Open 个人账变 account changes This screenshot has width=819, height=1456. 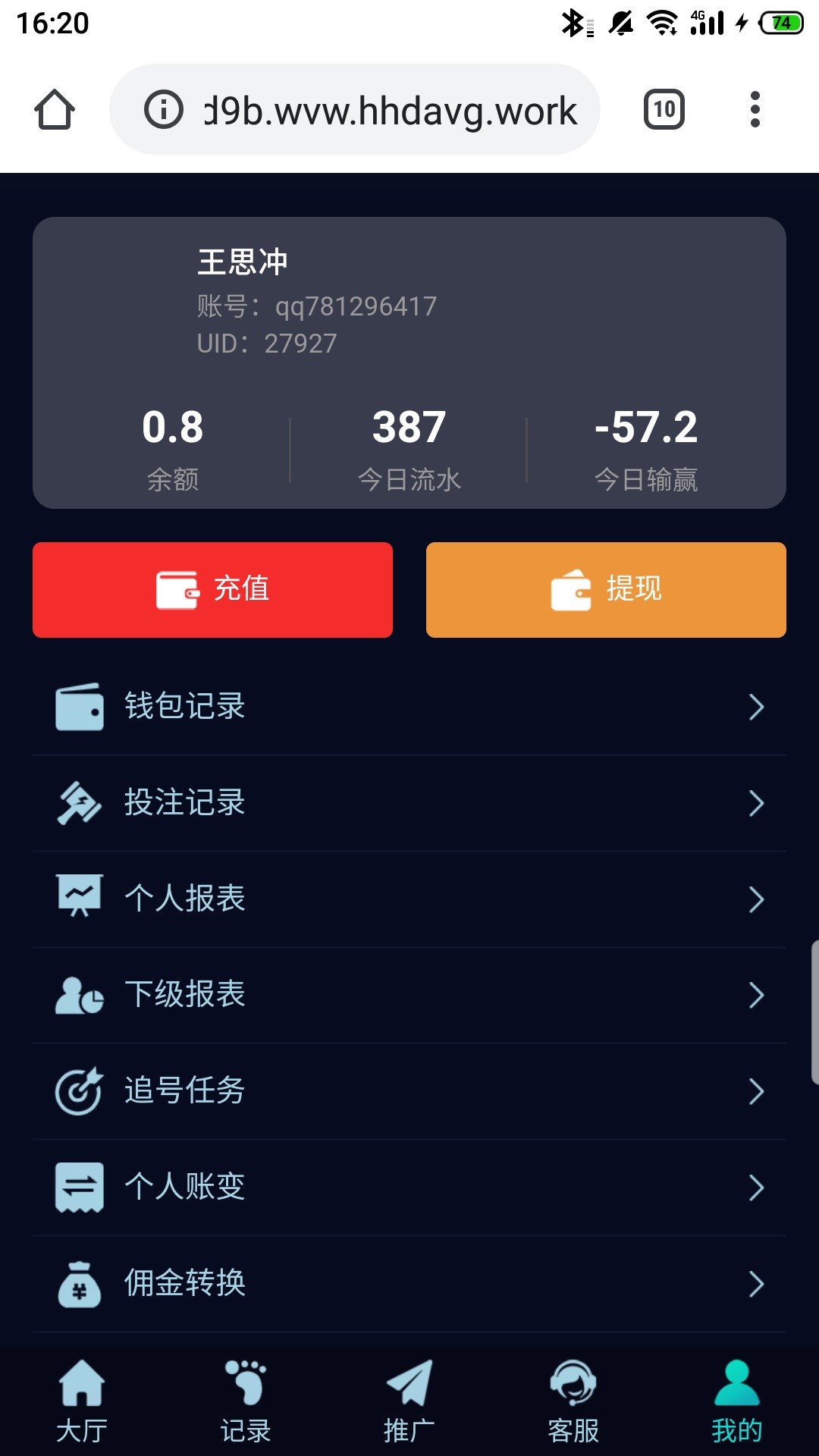[409, 1187]
